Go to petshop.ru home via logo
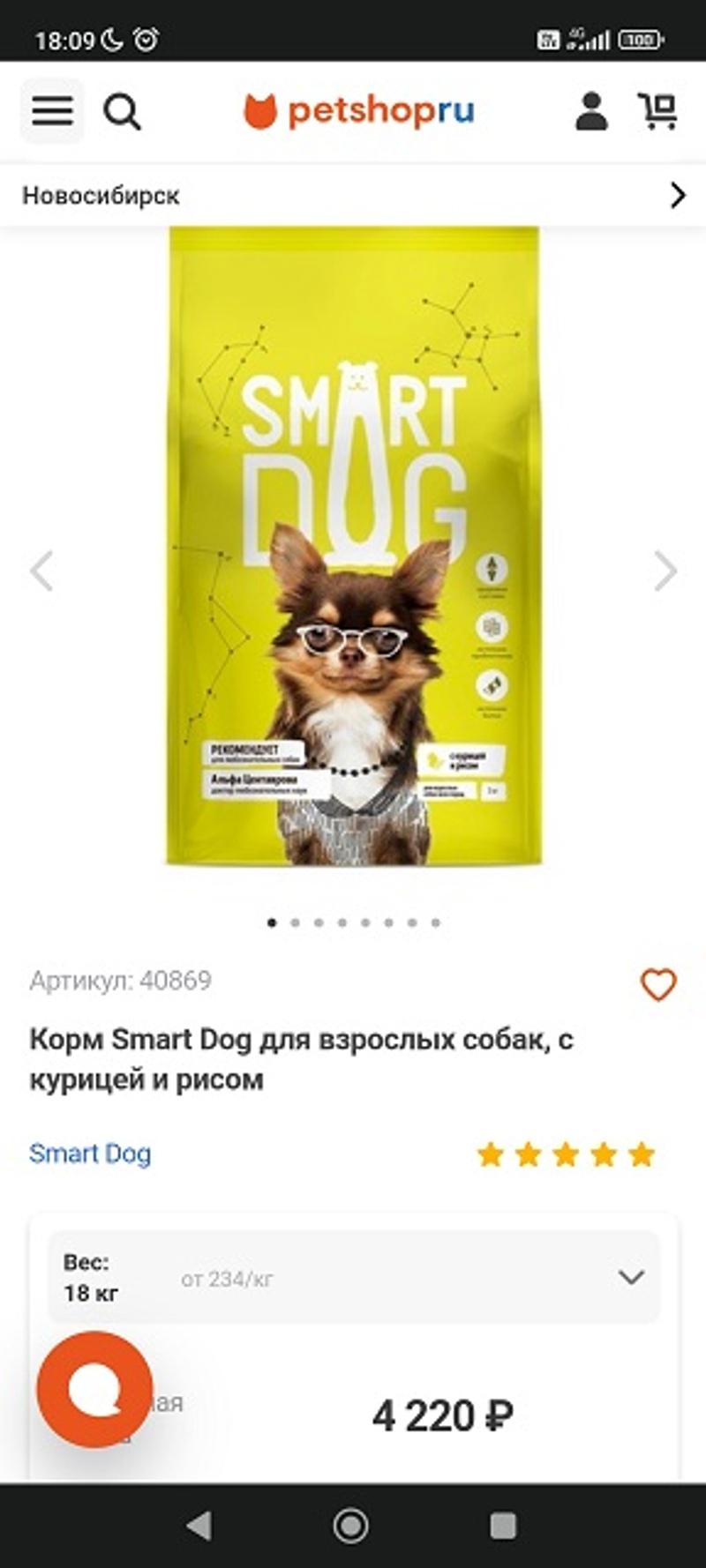This screenshot has height=1568, width=706. coord(359,111)
